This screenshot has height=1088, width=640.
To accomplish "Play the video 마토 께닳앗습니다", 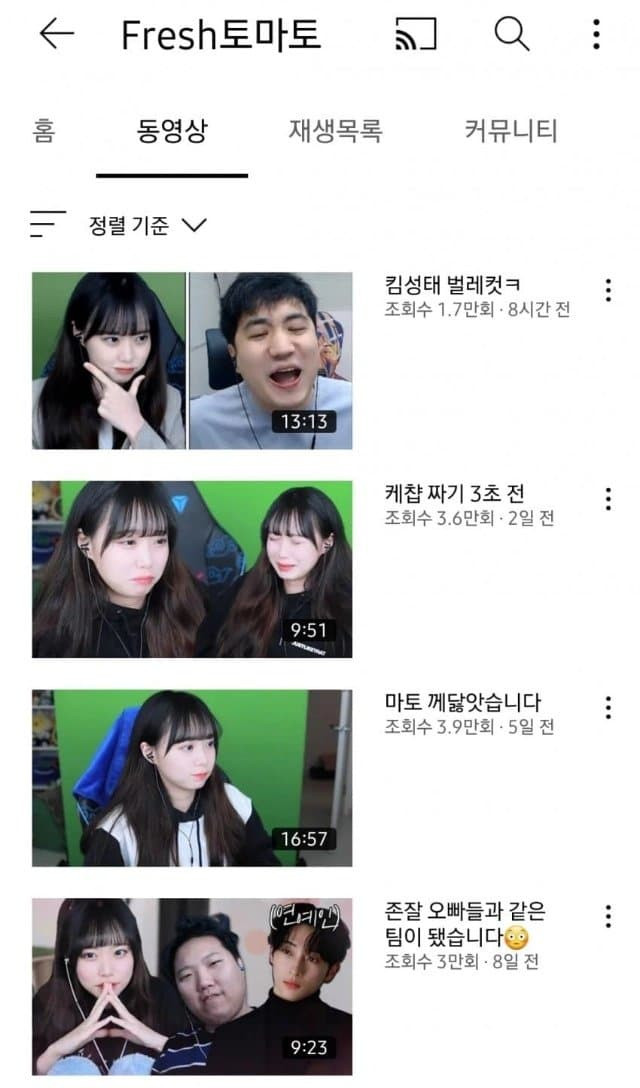I will 192,777.
